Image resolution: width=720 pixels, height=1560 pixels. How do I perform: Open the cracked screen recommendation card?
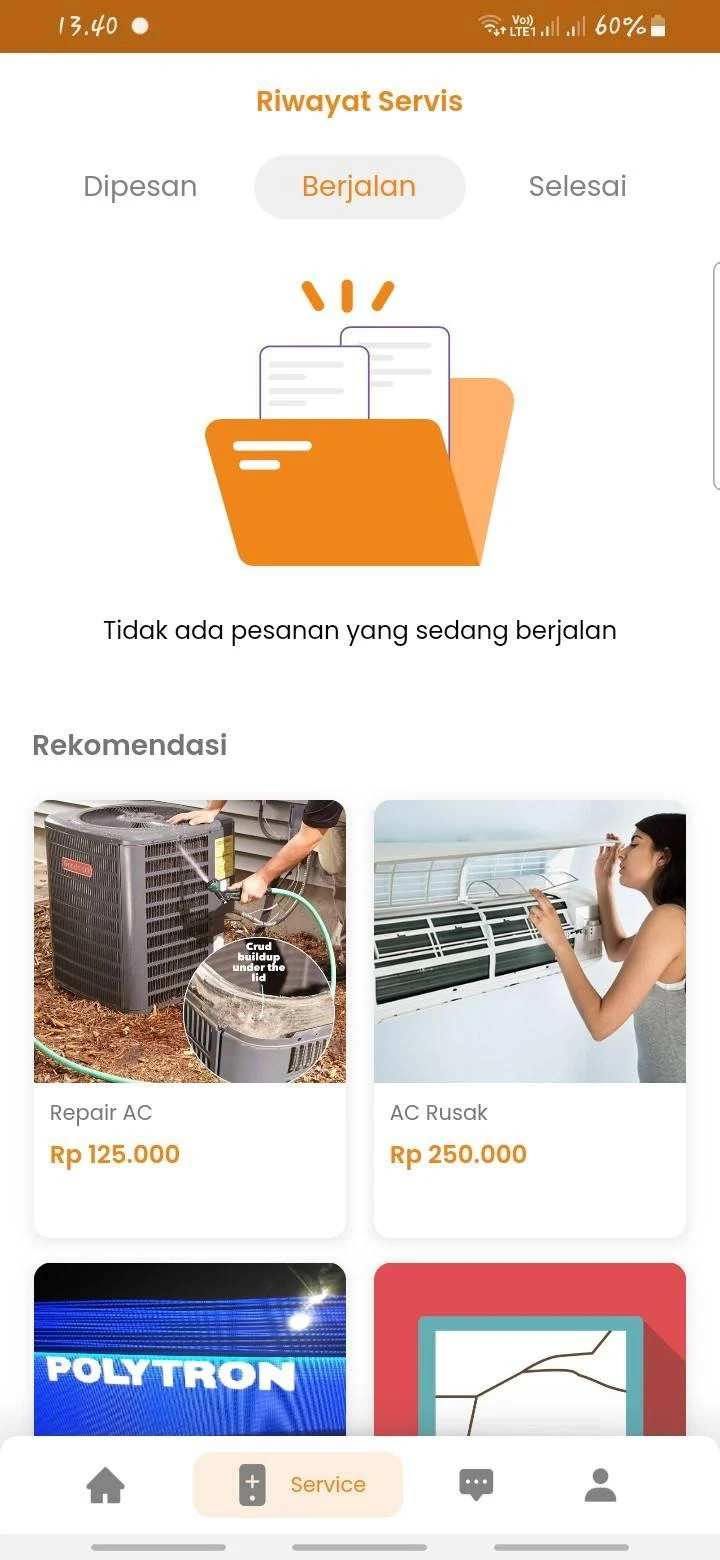pos(530,1350)
